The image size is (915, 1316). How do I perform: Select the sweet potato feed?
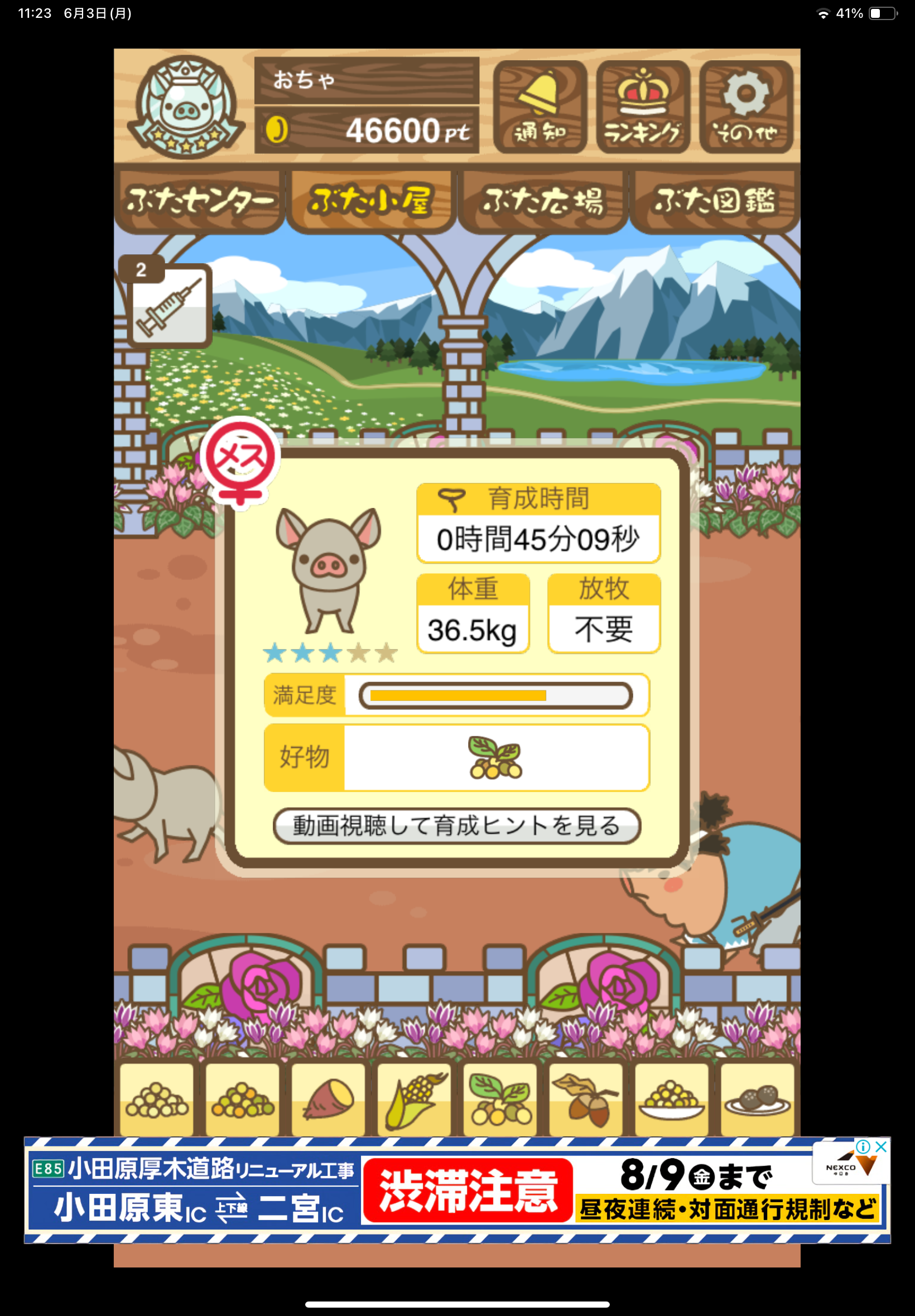point(328,1100)
